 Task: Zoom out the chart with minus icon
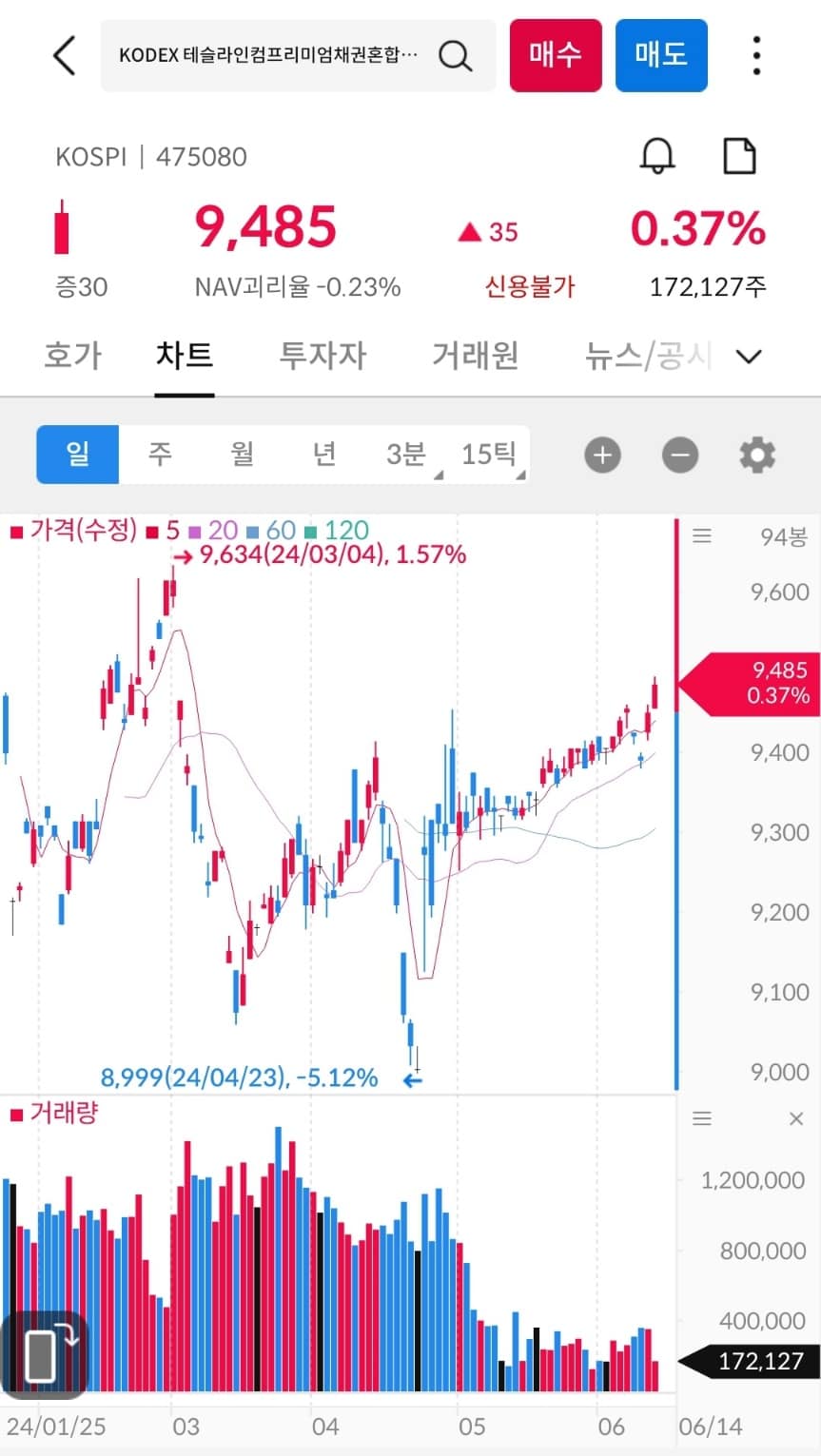tap(679, 455)
